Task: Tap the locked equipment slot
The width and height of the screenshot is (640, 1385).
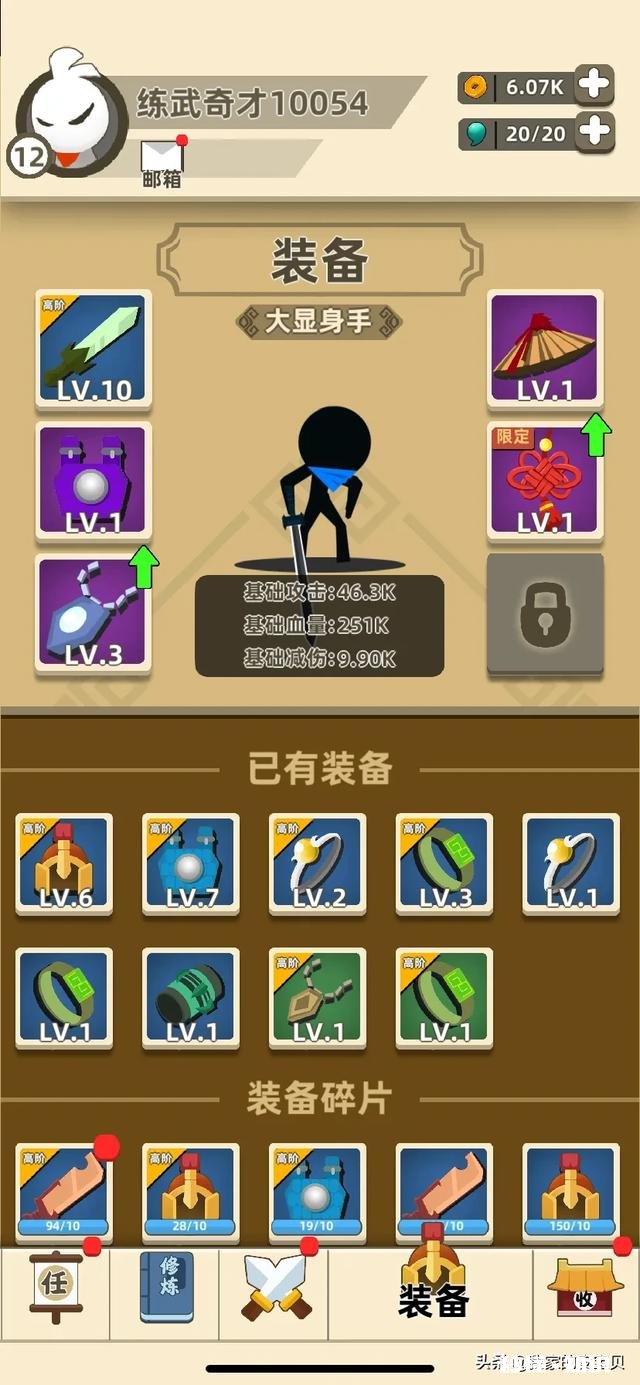Action: (545, 613)
